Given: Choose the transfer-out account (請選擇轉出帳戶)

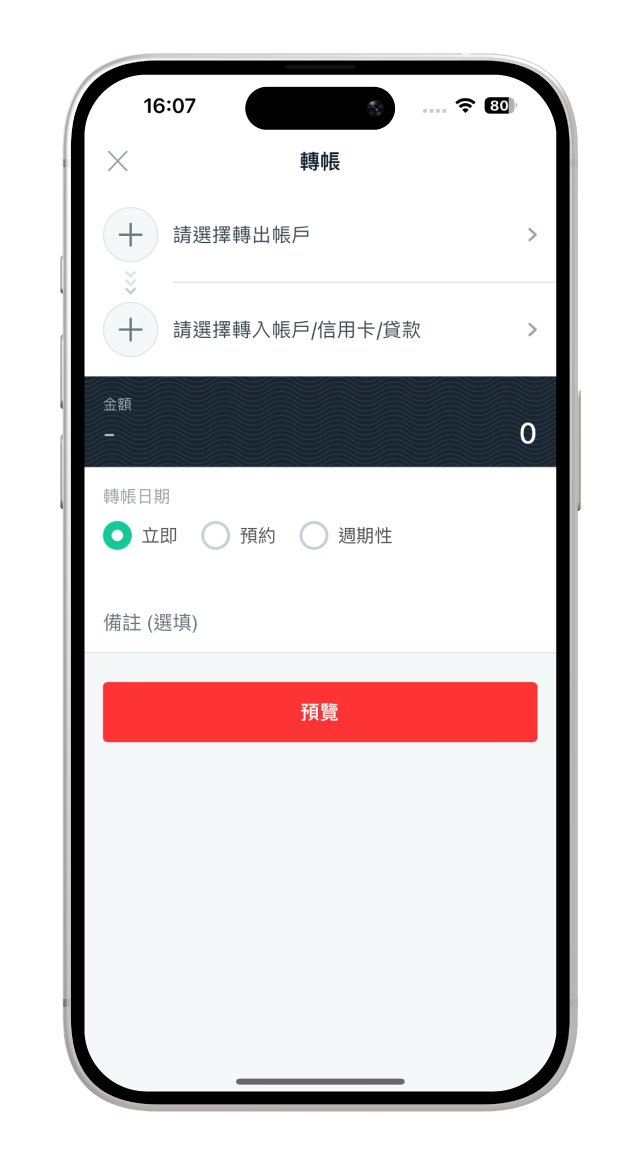Looking at the screenshot, I should click(x=330, y=235).
